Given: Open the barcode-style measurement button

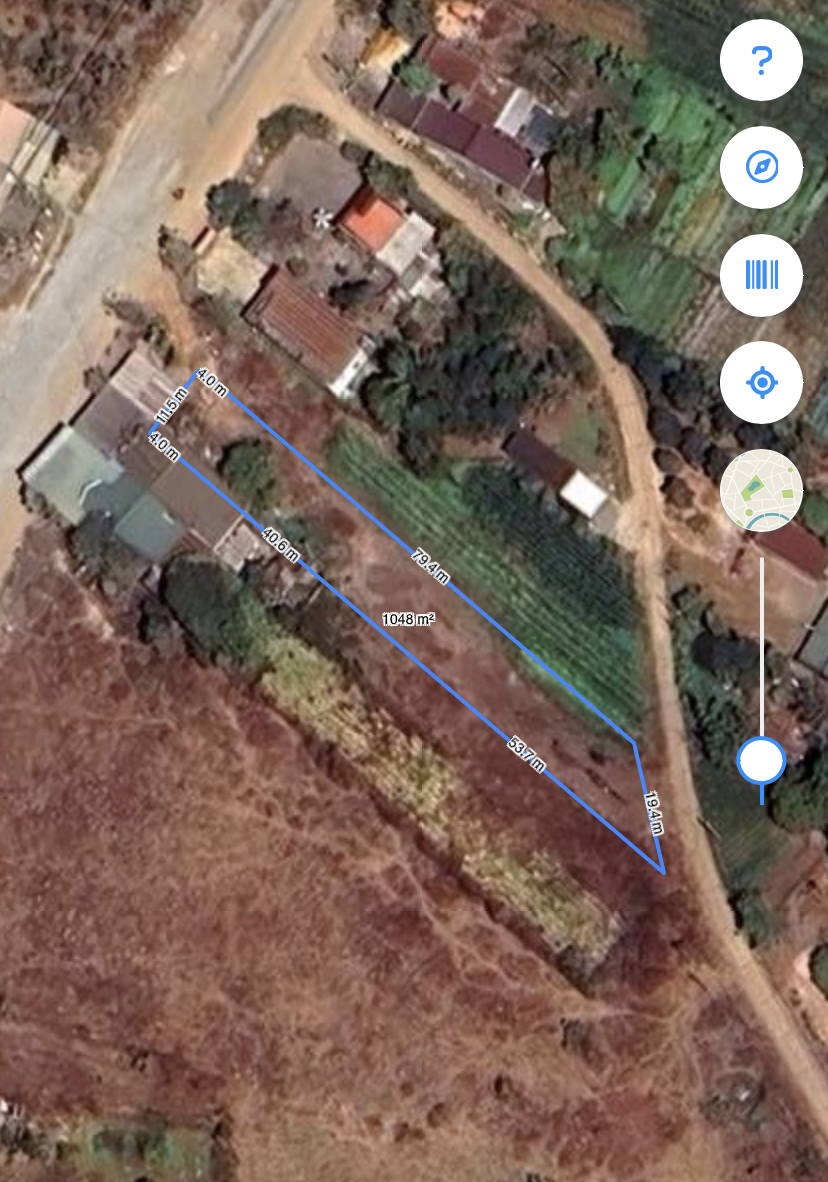Looking at the screenshot, I should tap(761, 275).
